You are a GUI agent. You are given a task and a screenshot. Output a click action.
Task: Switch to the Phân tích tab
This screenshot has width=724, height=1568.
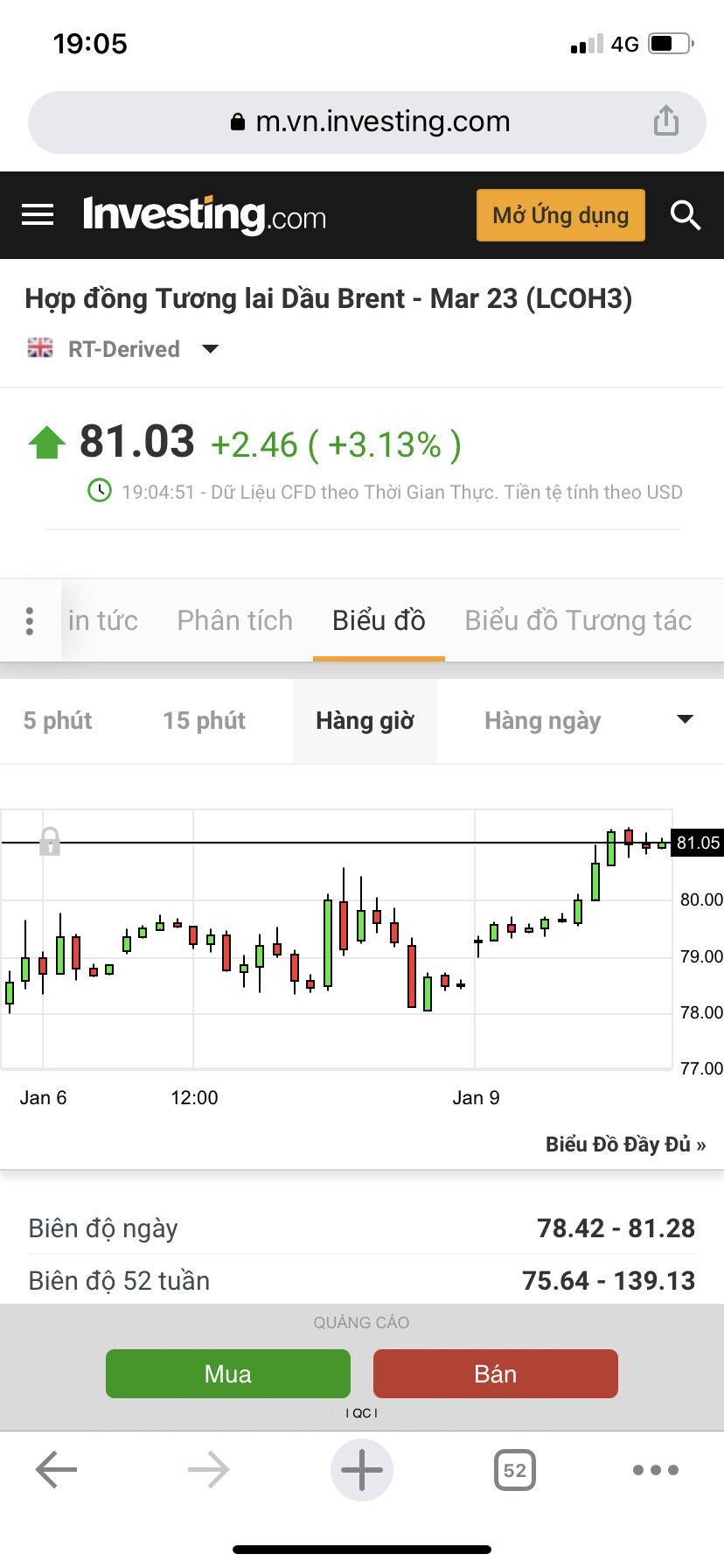pos(234,620)
